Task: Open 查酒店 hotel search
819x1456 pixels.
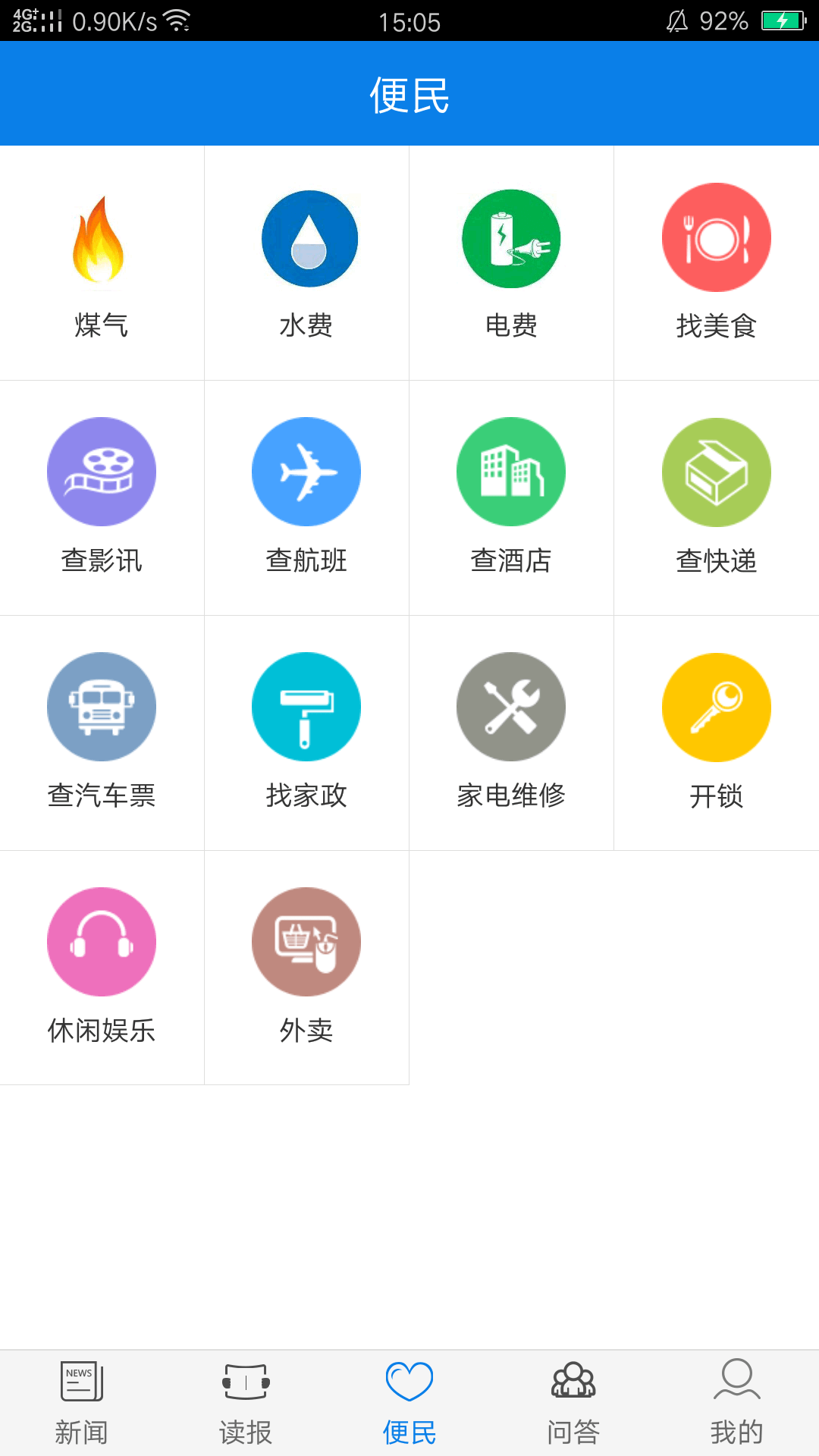Action: click(x=511, y=497)
